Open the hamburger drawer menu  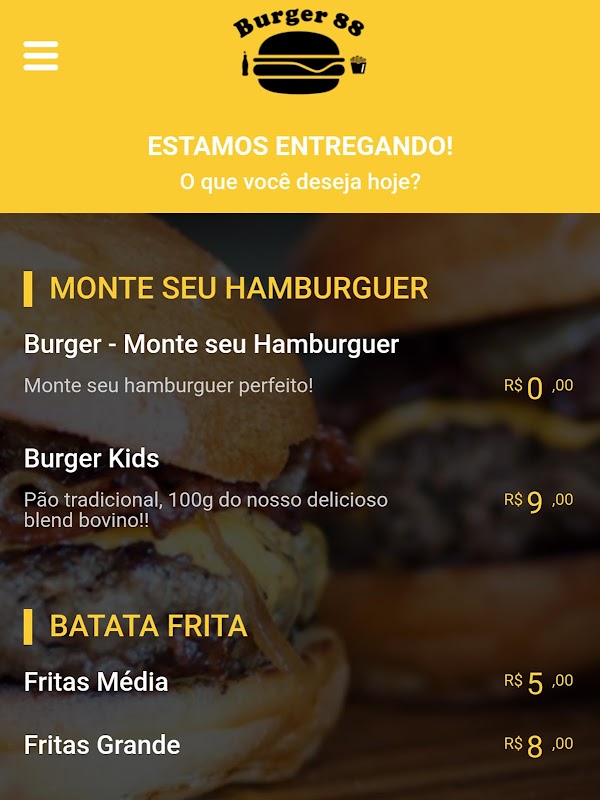coord(41,56)
